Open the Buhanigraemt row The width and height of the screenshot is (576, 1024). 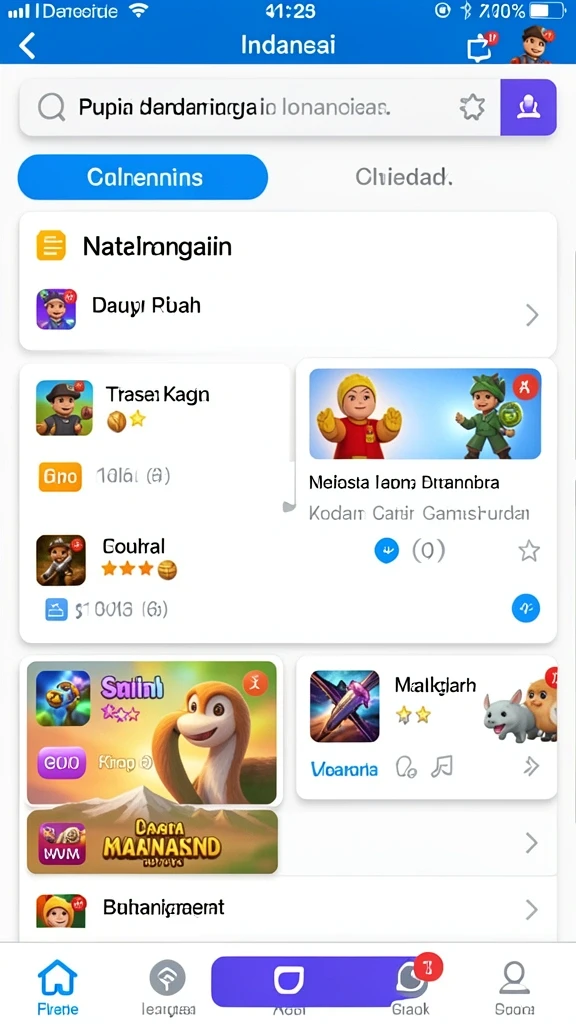click(x=288, y=909)
